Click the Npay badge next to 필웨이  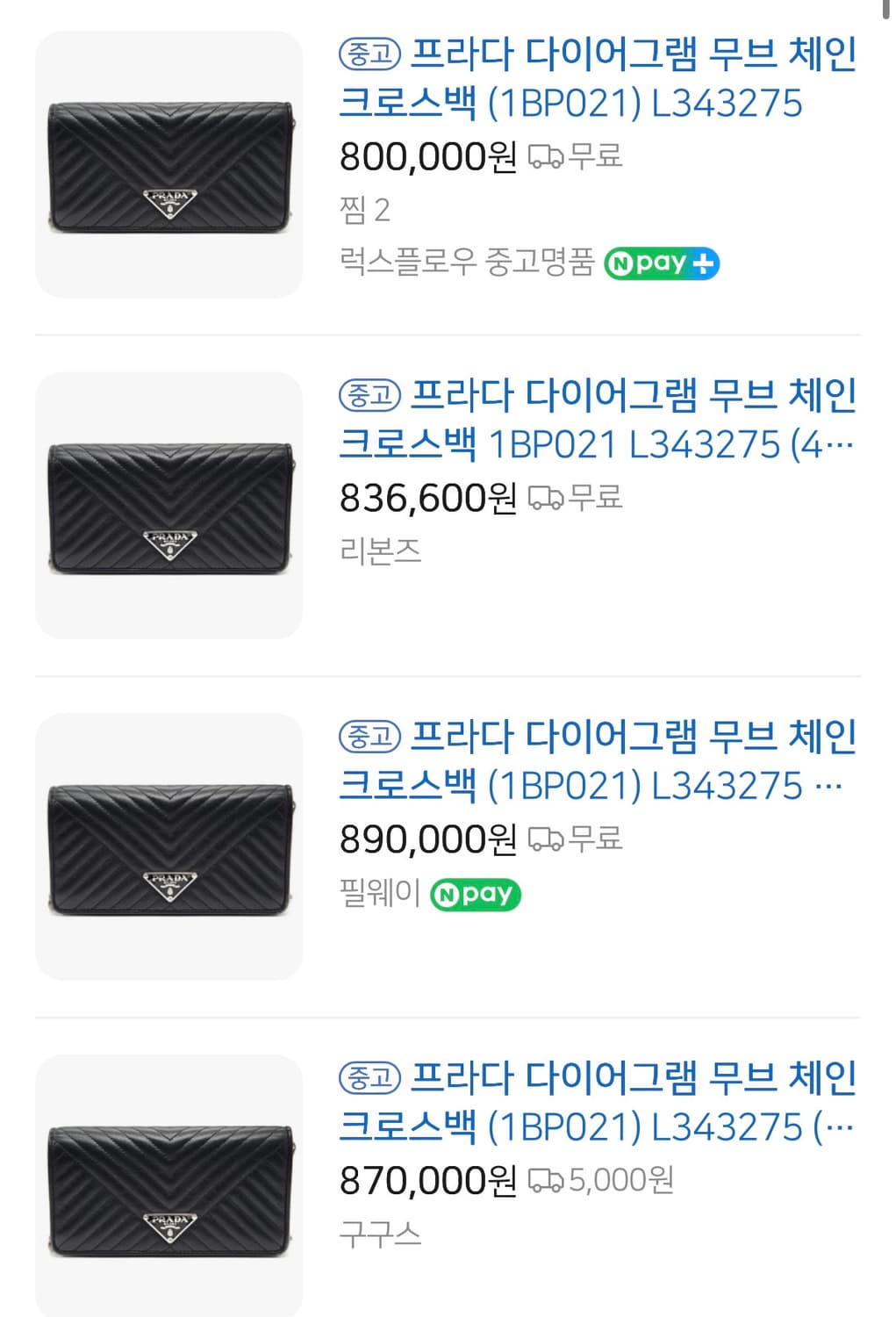coord(475,893)
